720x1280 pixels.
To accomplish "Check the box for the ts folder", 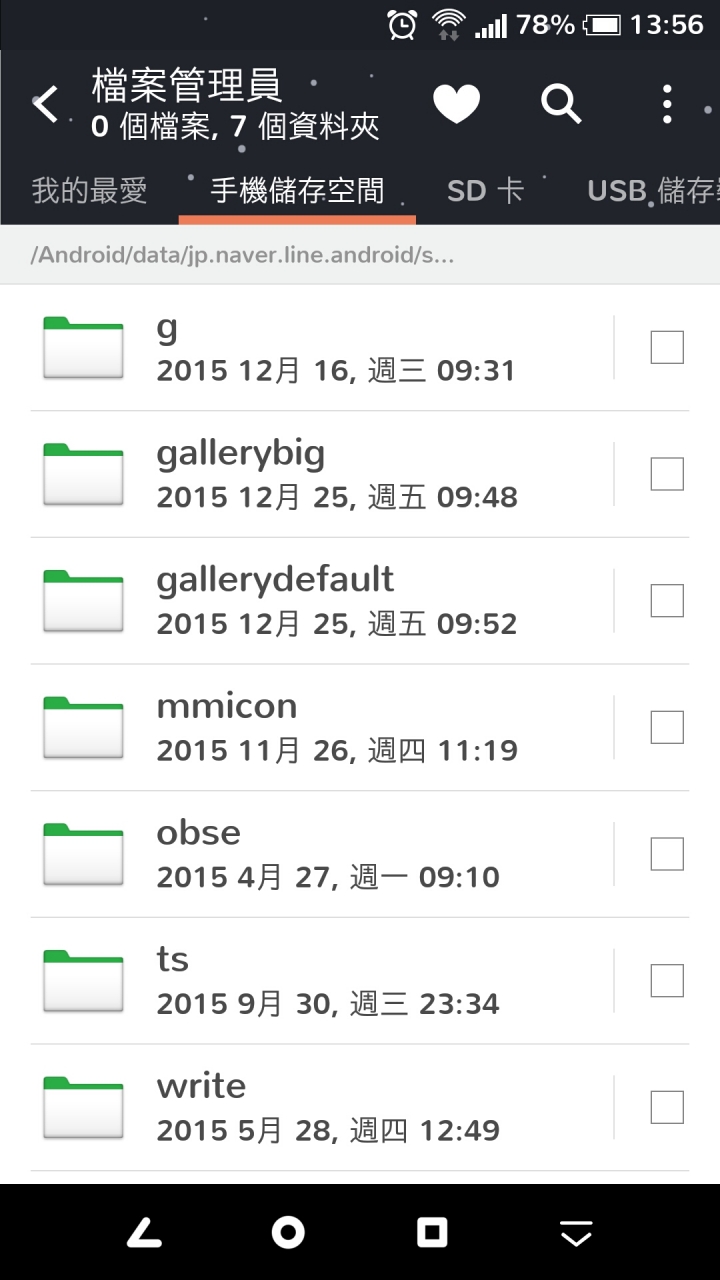I will (667, 981).
